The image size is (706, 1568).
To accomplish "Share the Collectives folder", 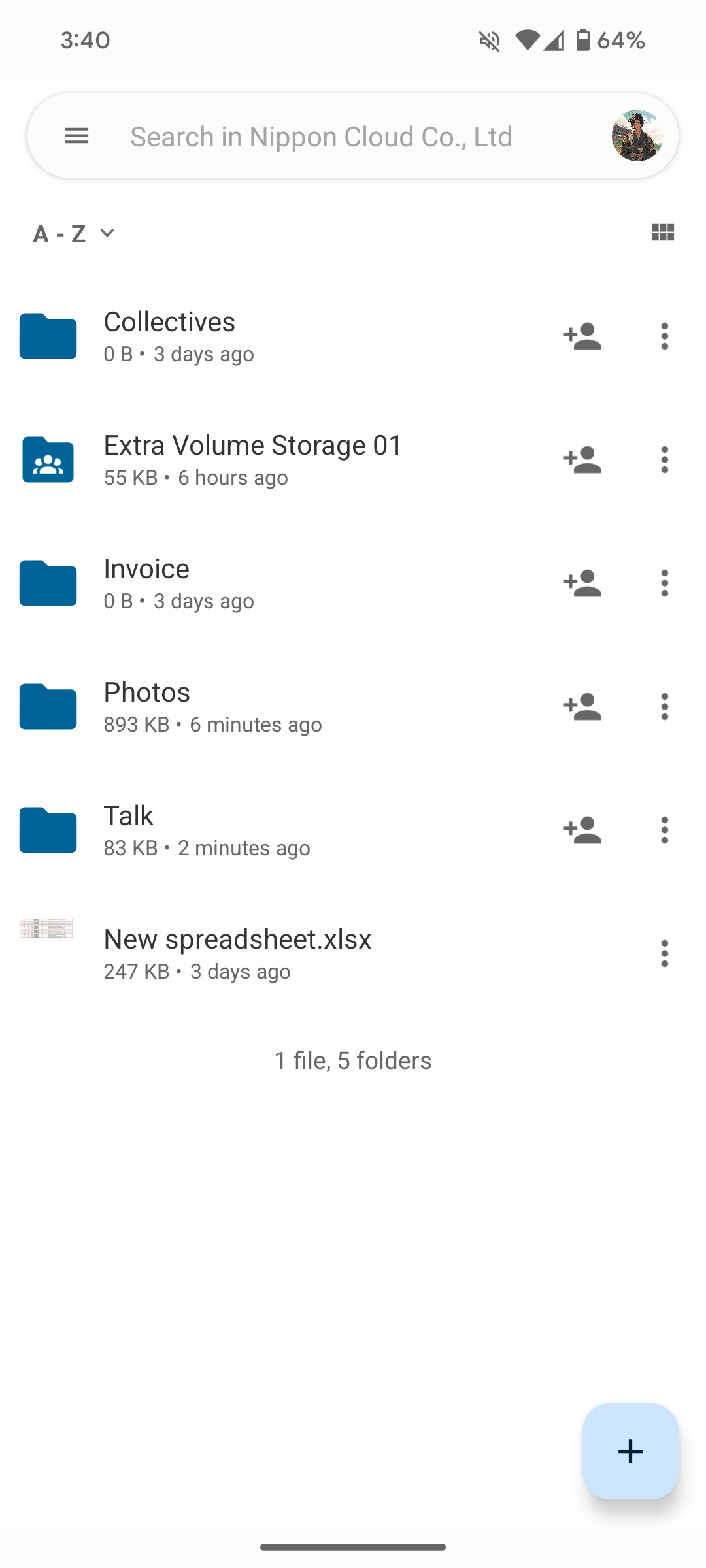I will pos(582,336).
